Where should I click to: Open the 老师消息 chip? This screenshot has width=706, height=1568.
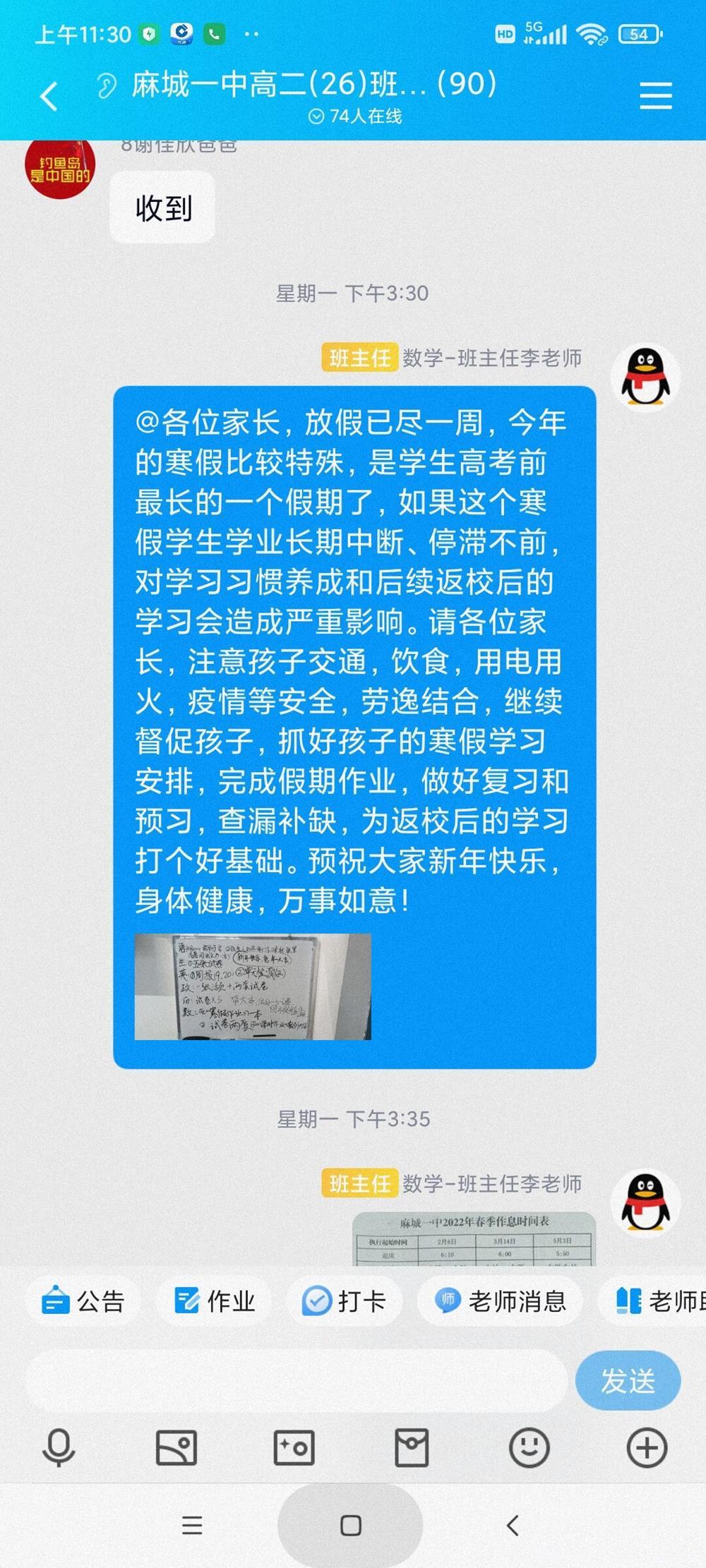[x=501, y=1301]
